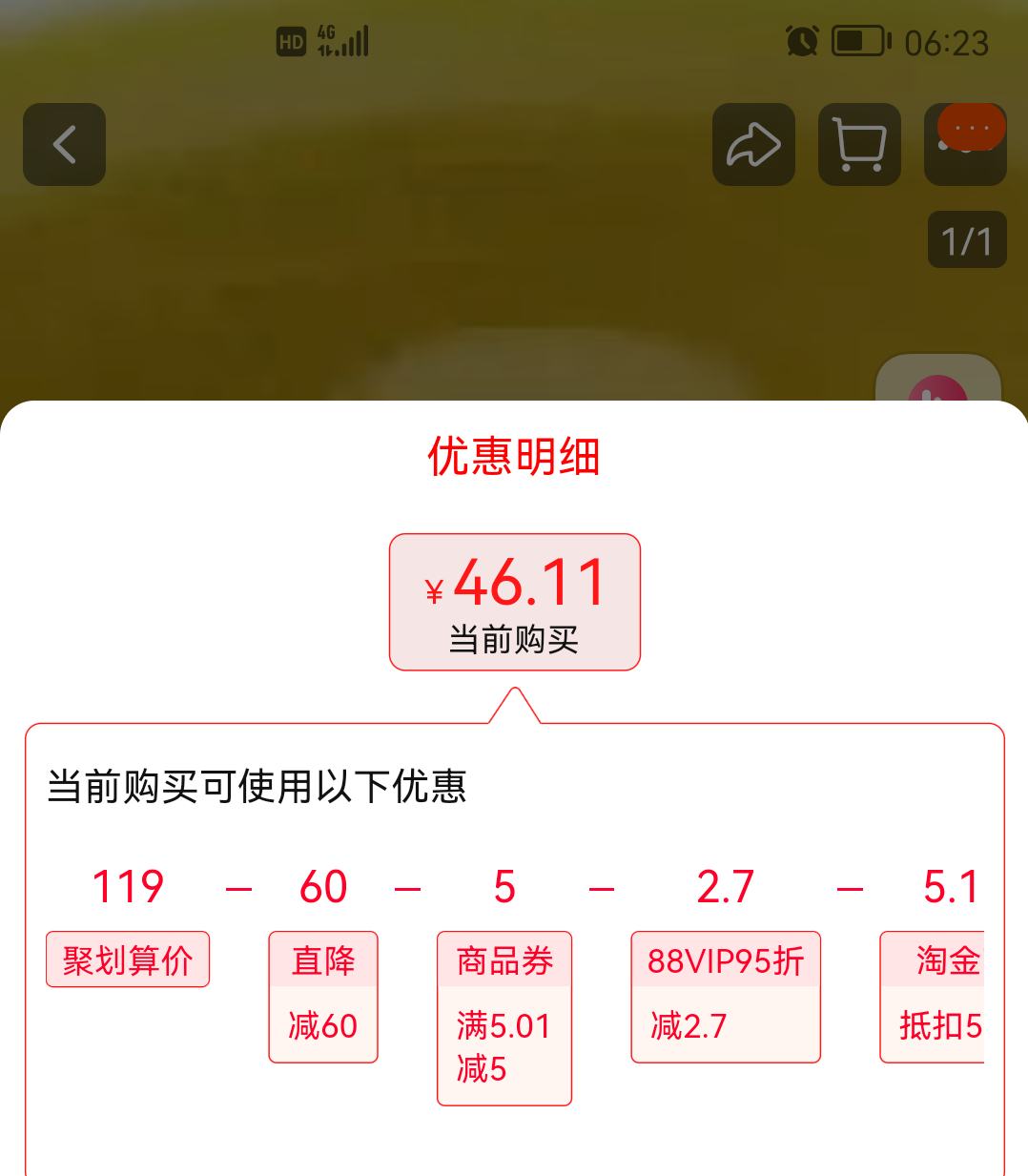Select the 88VIP95折 discount tag
The height and width of the screenshot is (1176, 1028).
coord(726,997)
